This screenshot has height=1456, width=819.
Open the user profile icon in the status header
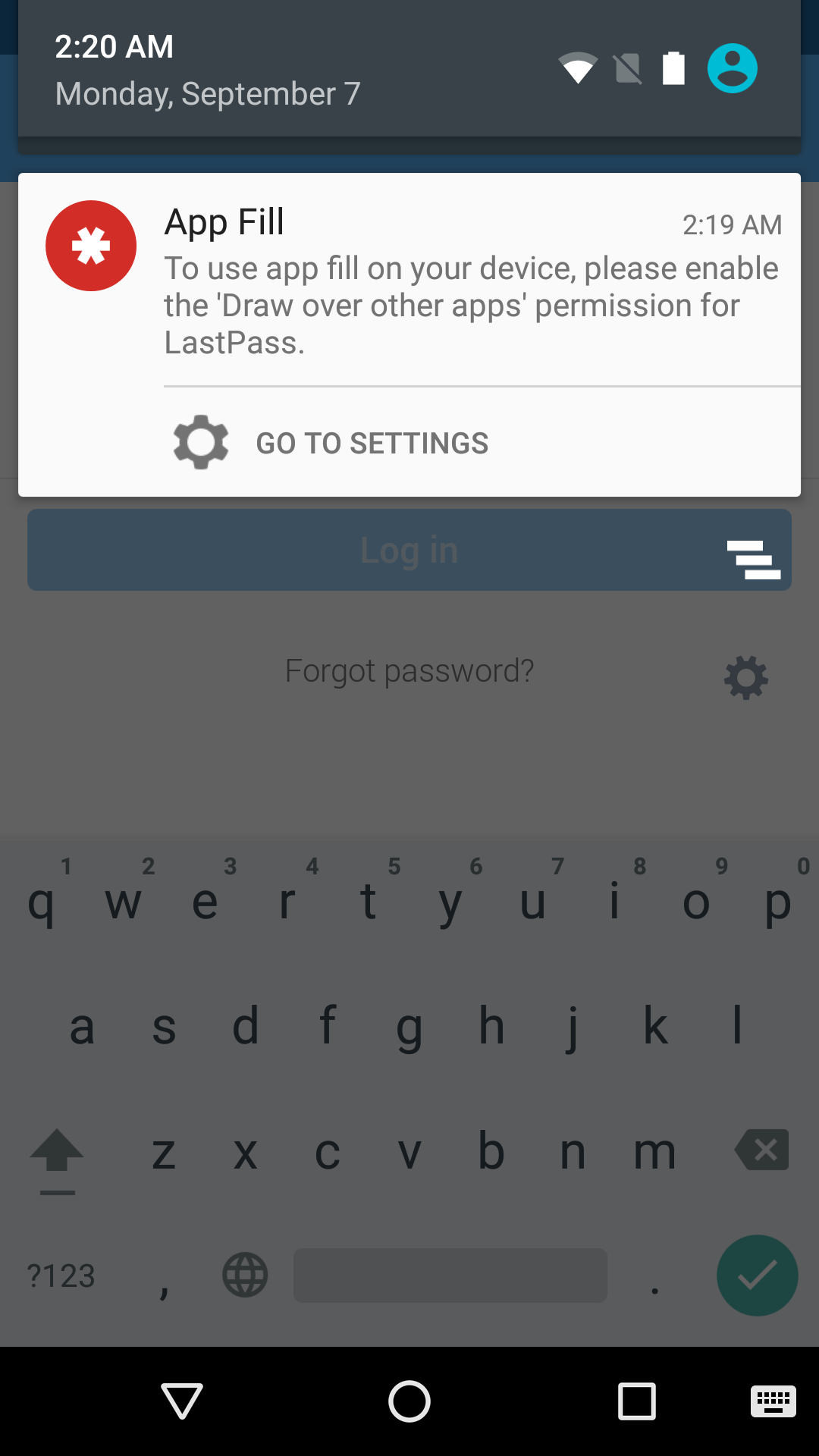pyautogui.click(x=733, y=68)
